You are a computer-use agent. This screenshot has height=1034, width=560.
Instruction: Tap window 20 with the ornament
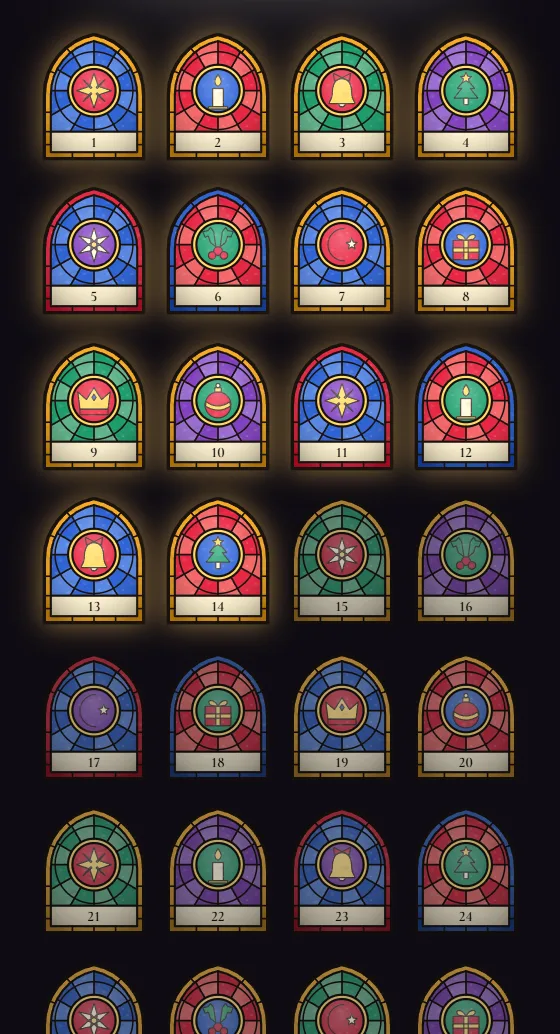466,717
